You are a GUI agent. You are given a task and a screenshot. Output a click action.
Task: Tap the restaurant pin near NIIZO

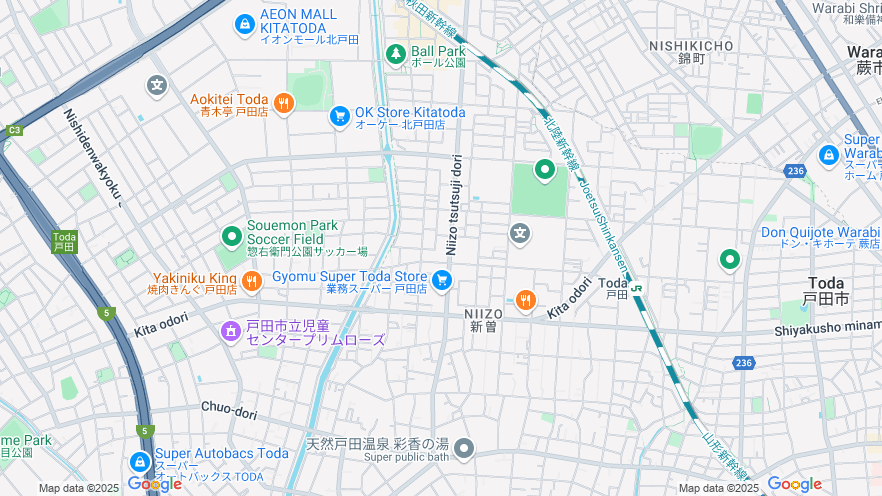tap(525, 299)
